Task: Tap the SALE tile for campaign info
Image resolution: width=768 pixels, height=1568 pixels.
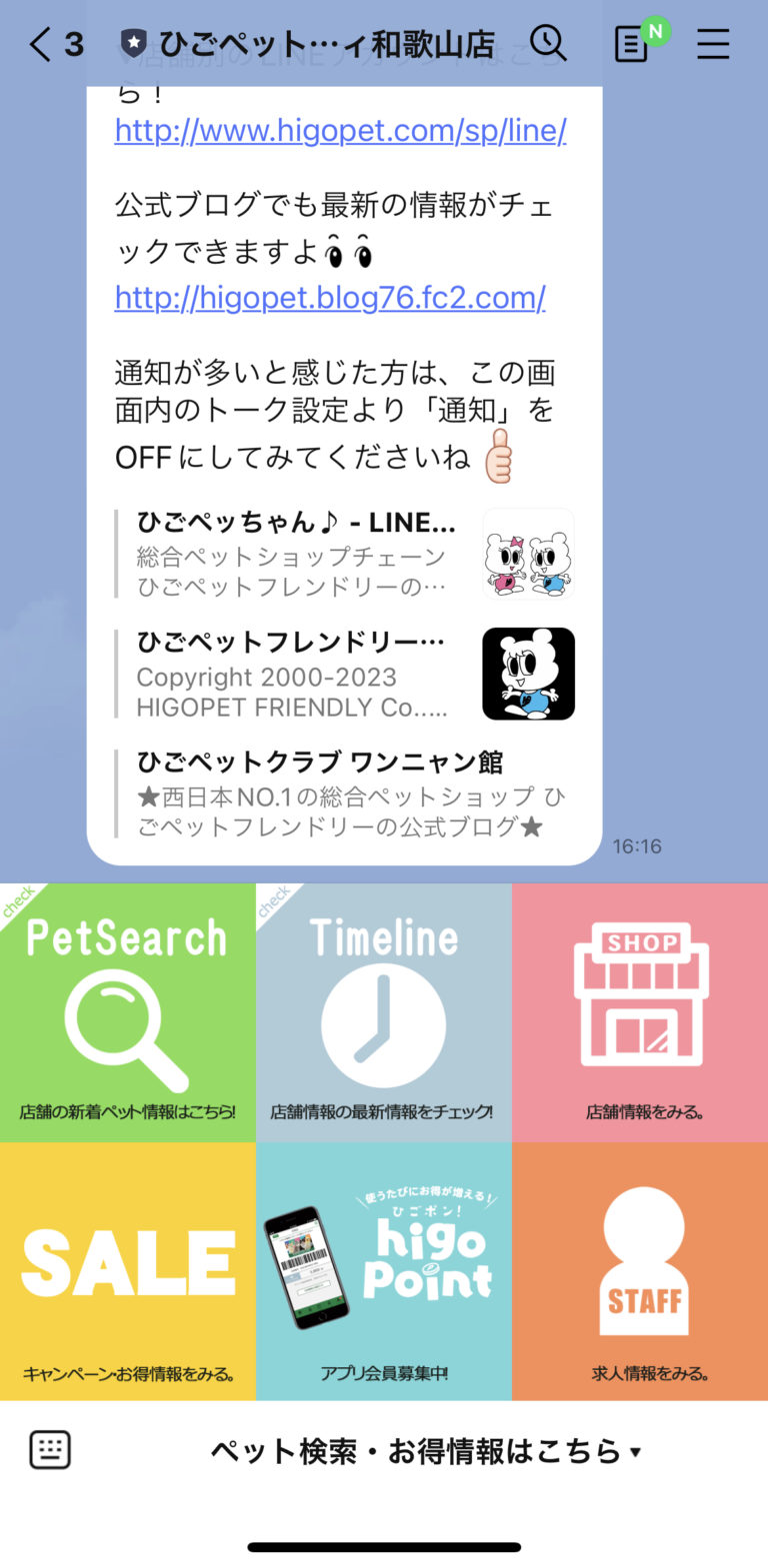Action: click(127, 1264)
